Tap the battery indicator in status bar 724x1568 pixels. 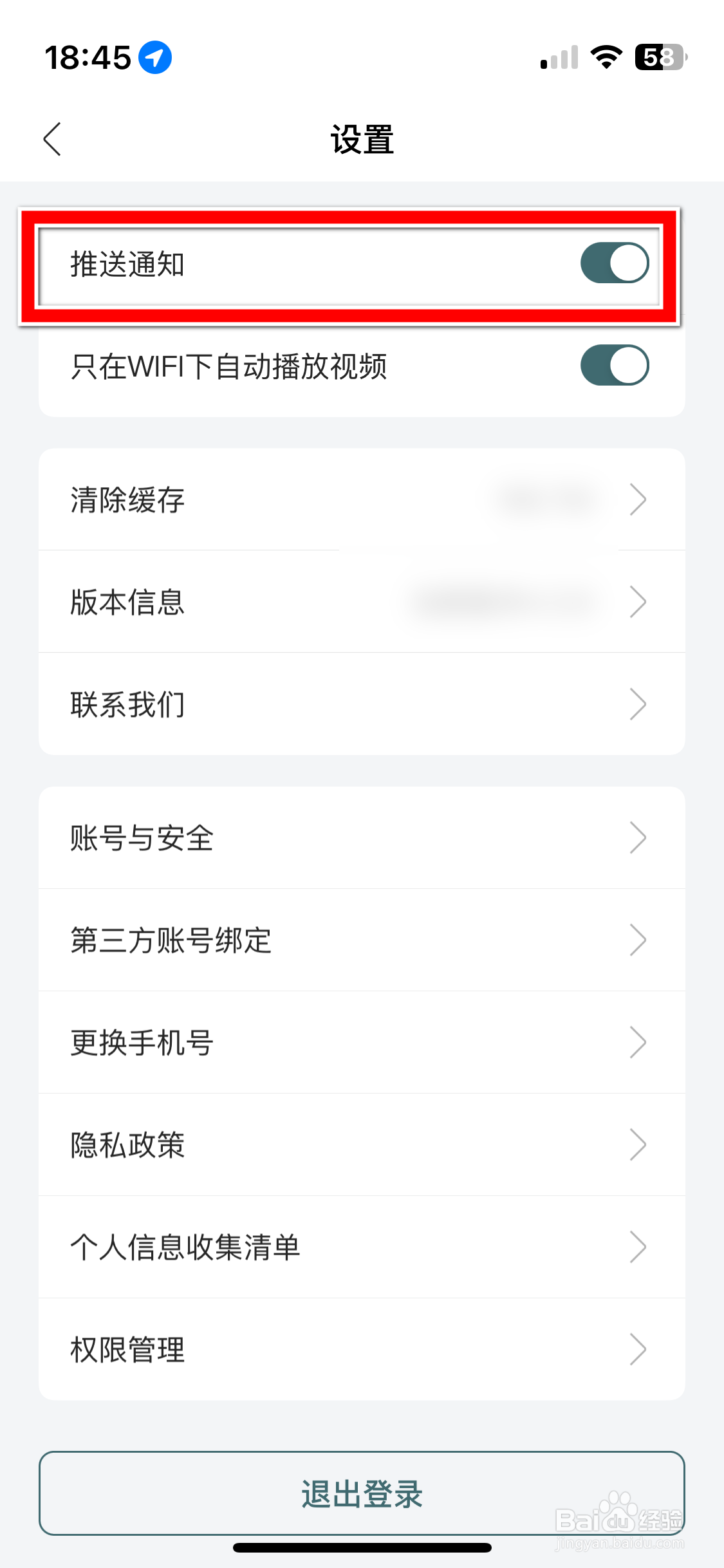658,57
